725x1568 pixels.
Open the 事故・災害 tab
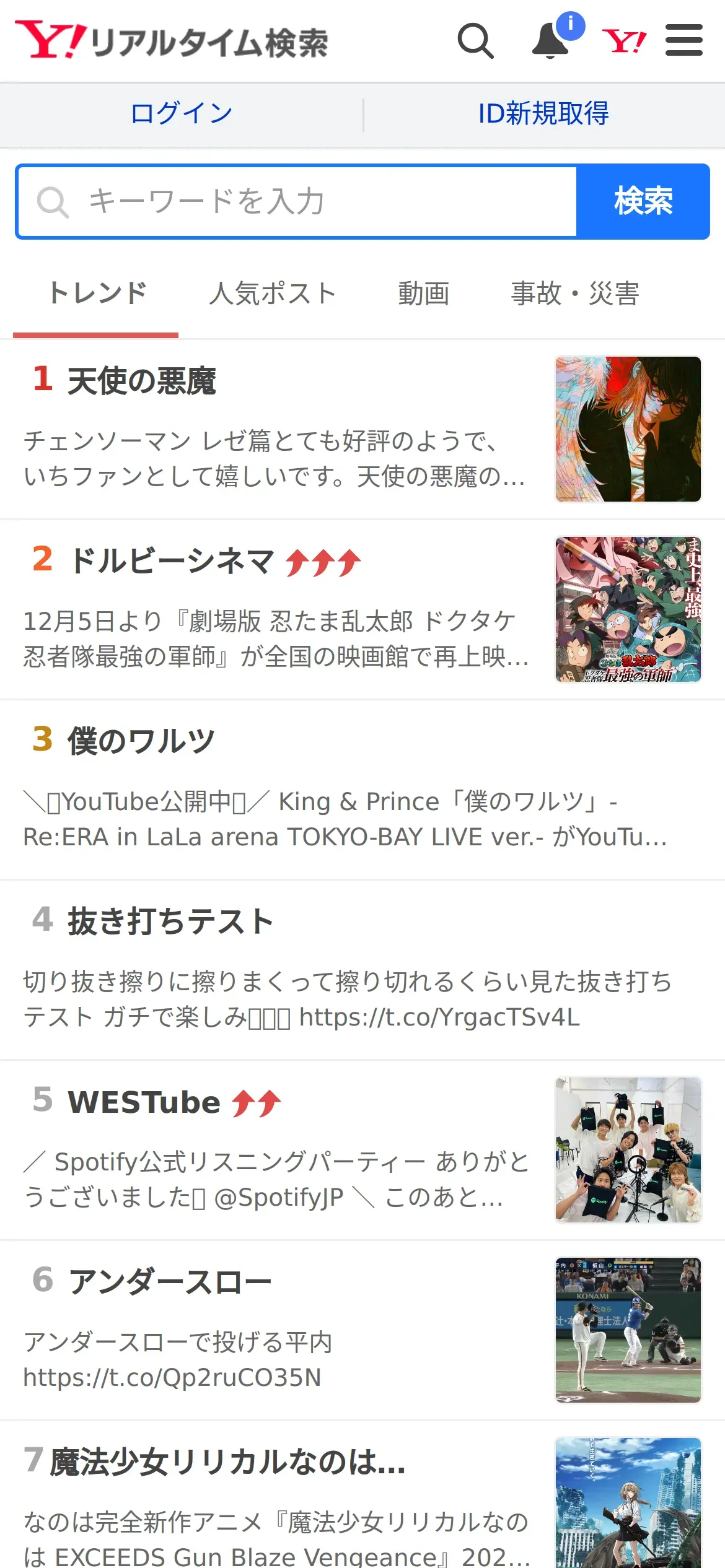coord(575,294)
